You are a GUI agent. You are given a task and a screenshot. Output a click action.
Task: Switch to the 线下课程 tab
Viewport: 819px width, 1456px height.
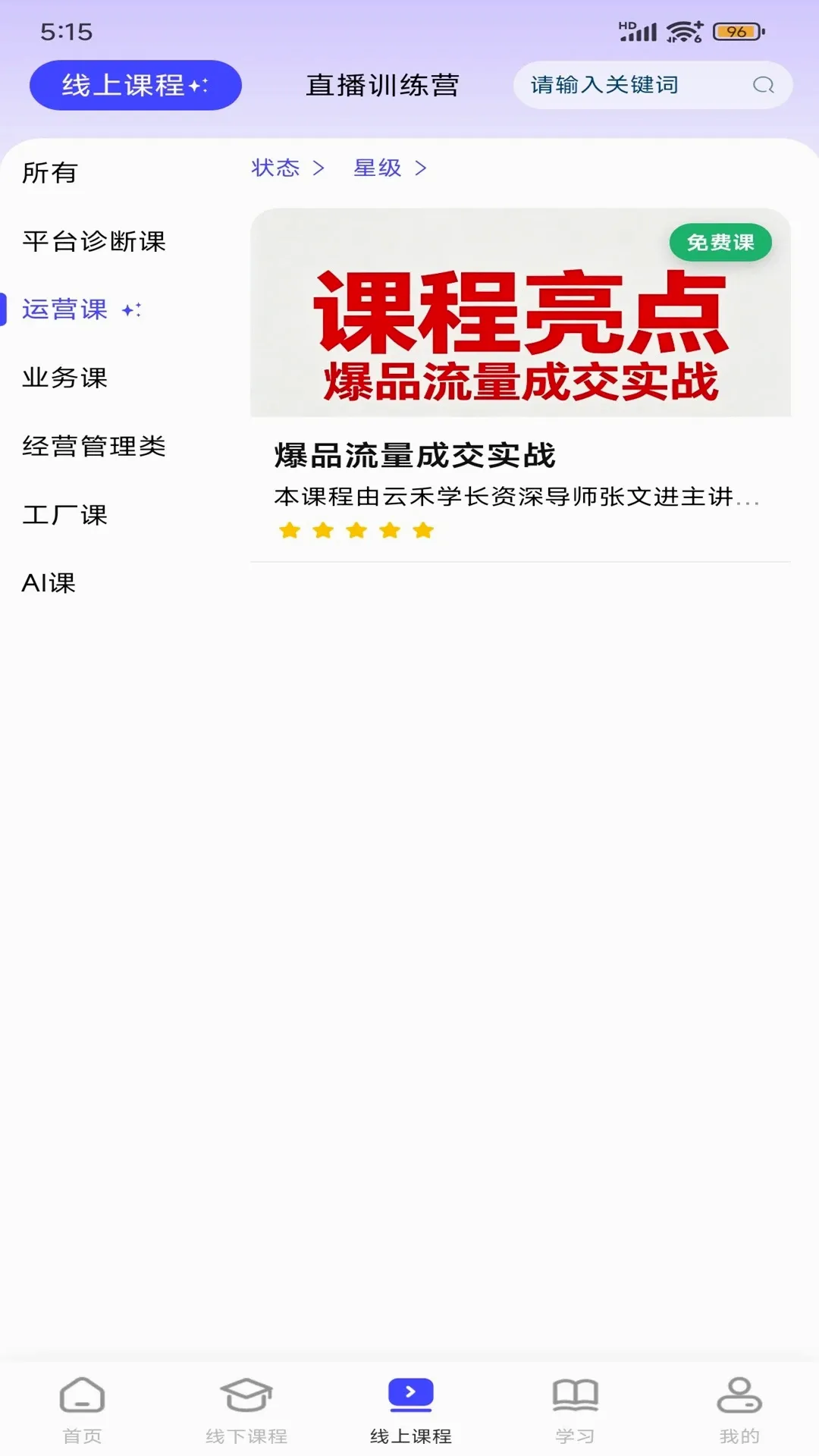[246, 1410]
